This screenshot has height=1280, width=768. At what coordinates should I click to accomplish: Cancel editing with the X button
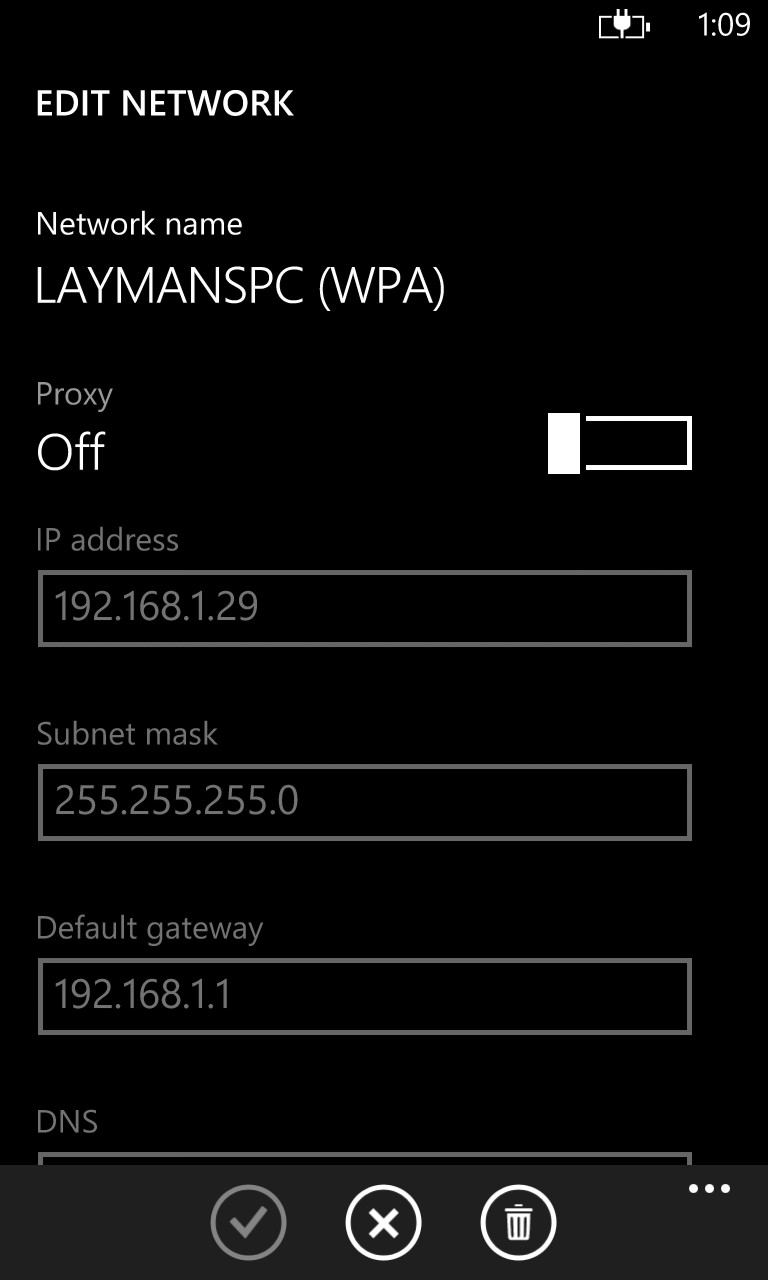coord(384,1222)
